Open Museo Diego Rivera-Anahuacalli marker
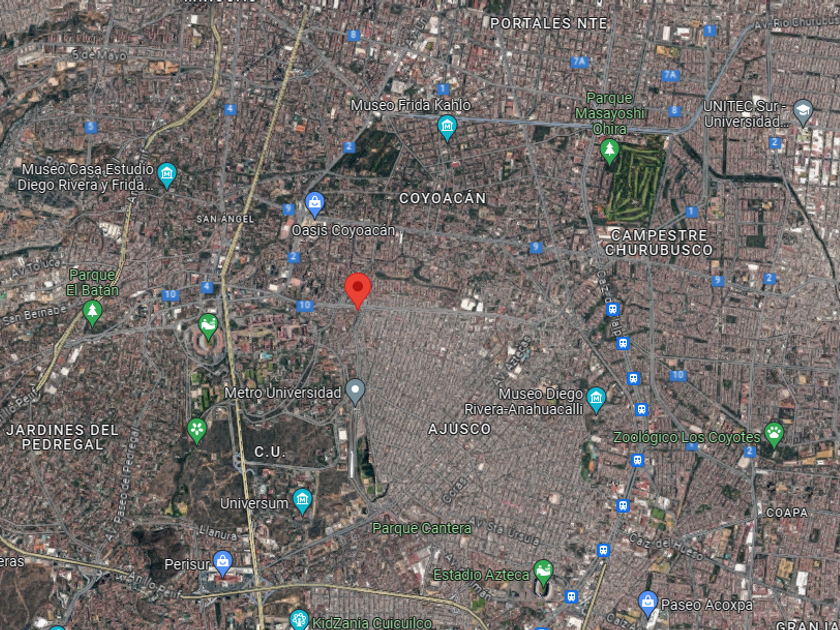The height and width of the screenshot is (630, 840). (x=596, y=400)
